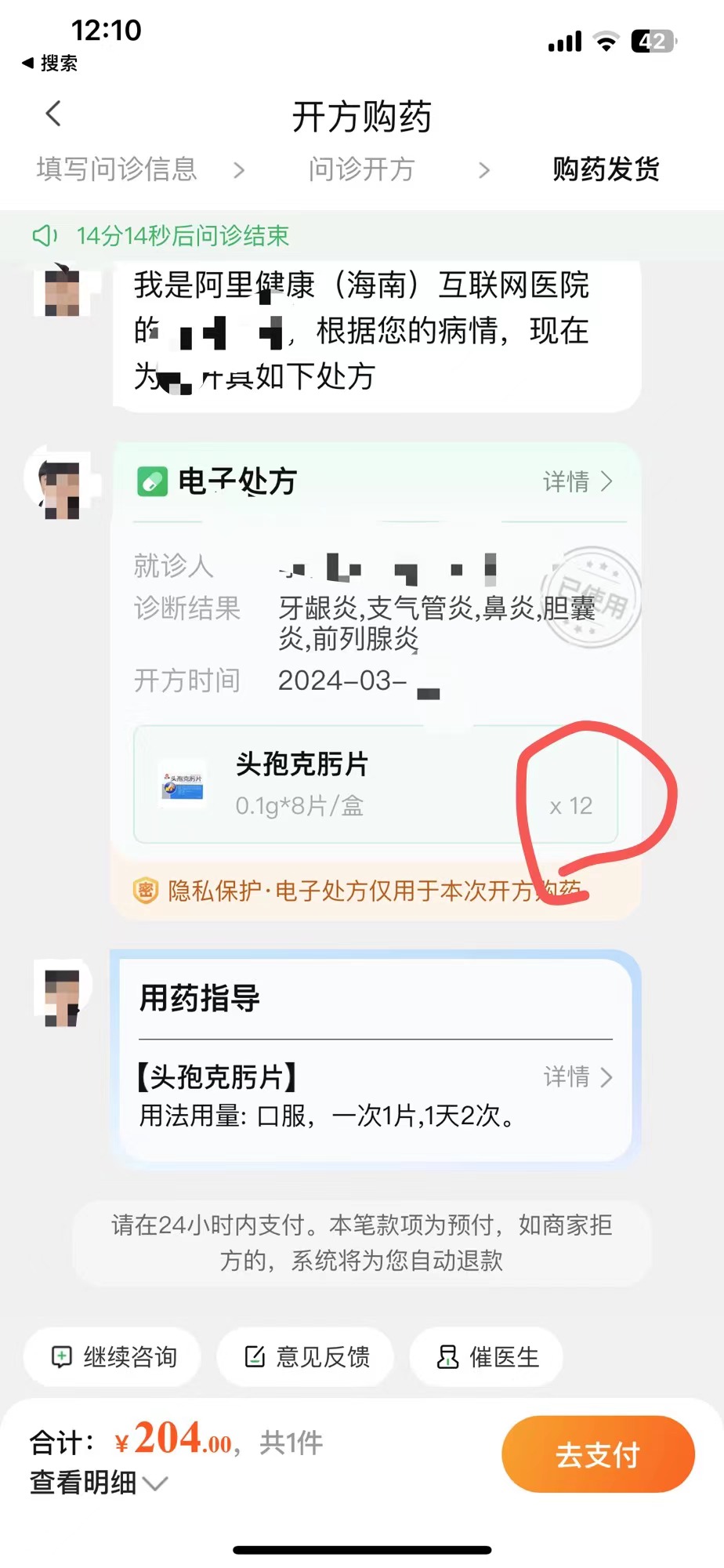Return to 搜索 via status bar link
The height and width of the screenshot is (1568, 724).
(50, 64)
